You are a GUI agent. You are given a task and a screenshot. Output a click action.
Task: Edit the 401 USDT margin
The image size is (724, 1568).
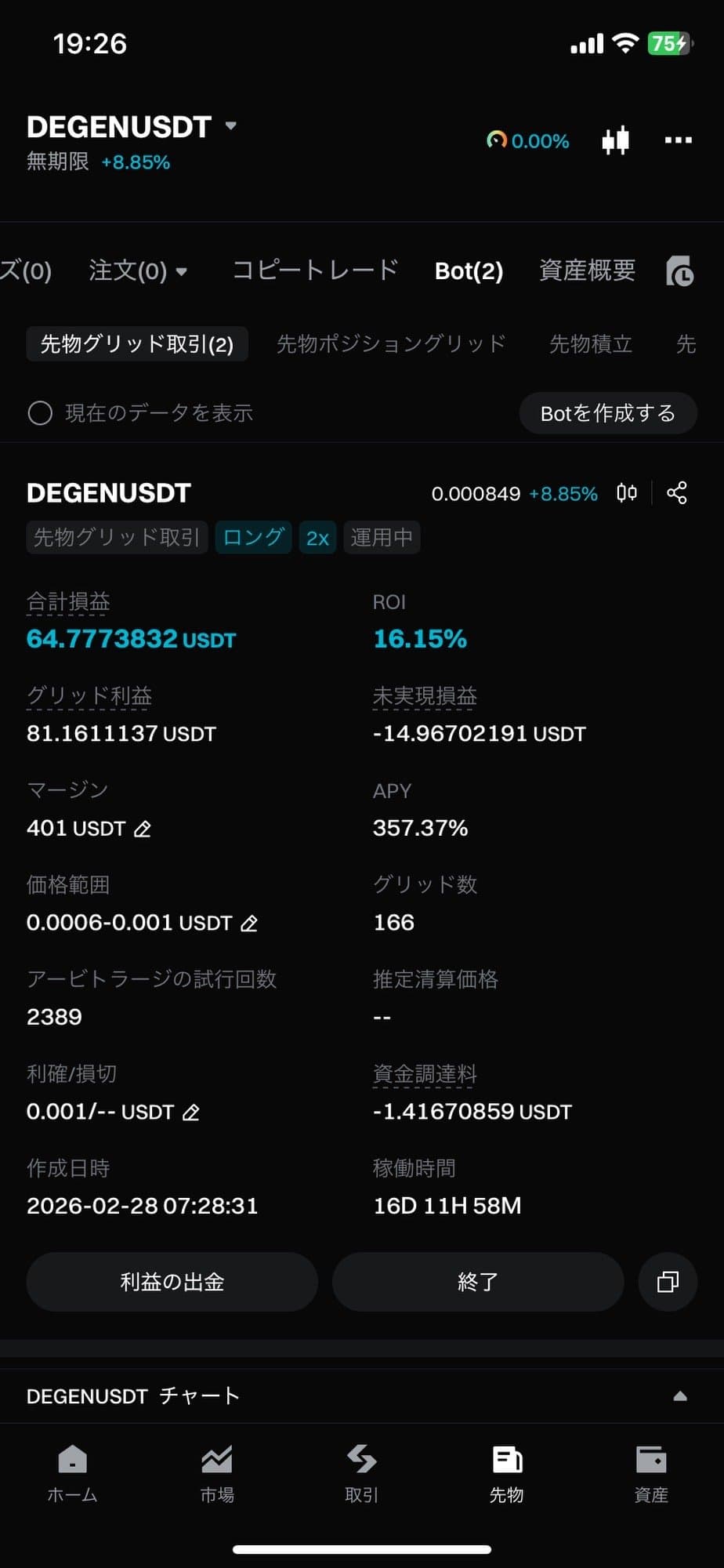point(143,829)
